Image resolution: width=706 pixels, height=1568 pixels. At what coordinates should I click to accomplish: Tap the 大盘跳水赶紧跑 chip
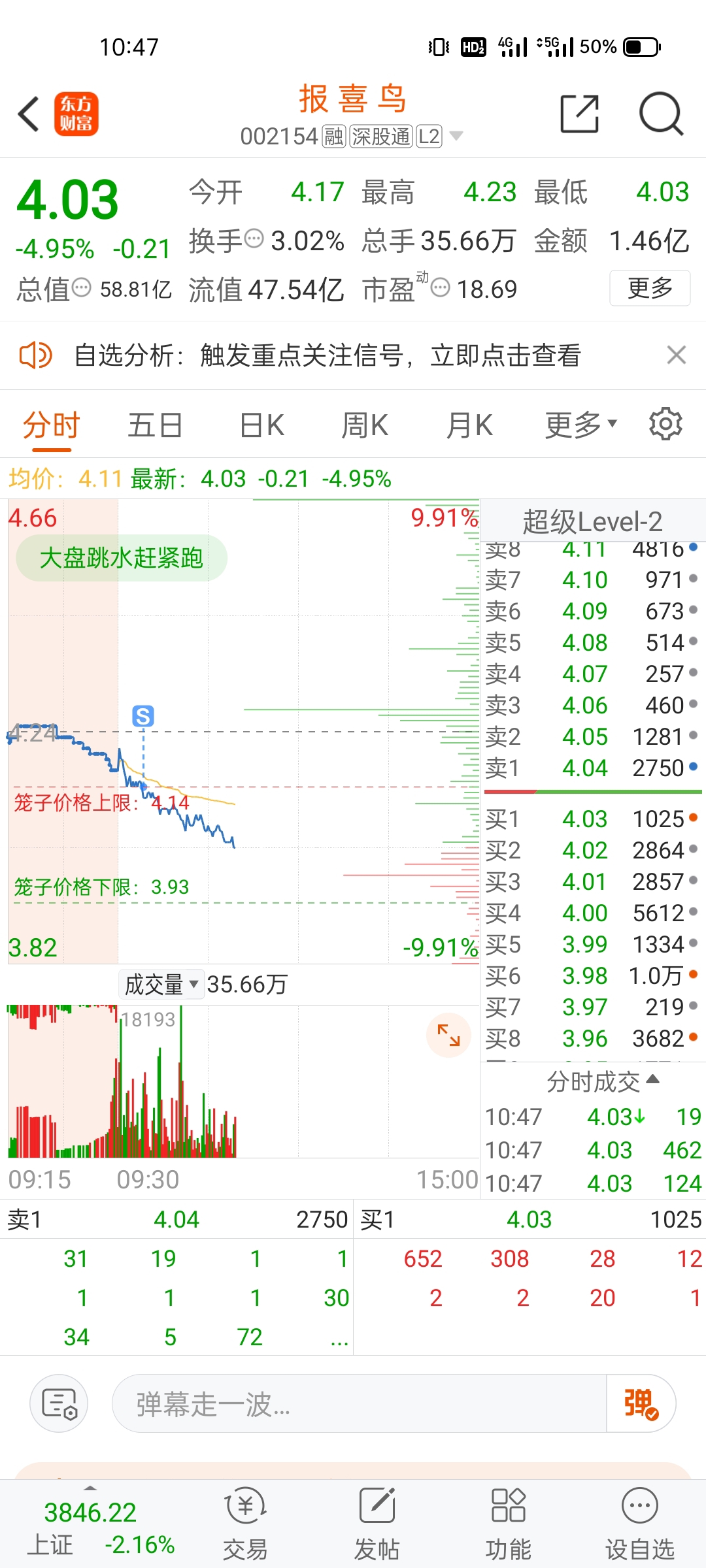(x=122, y=559)
